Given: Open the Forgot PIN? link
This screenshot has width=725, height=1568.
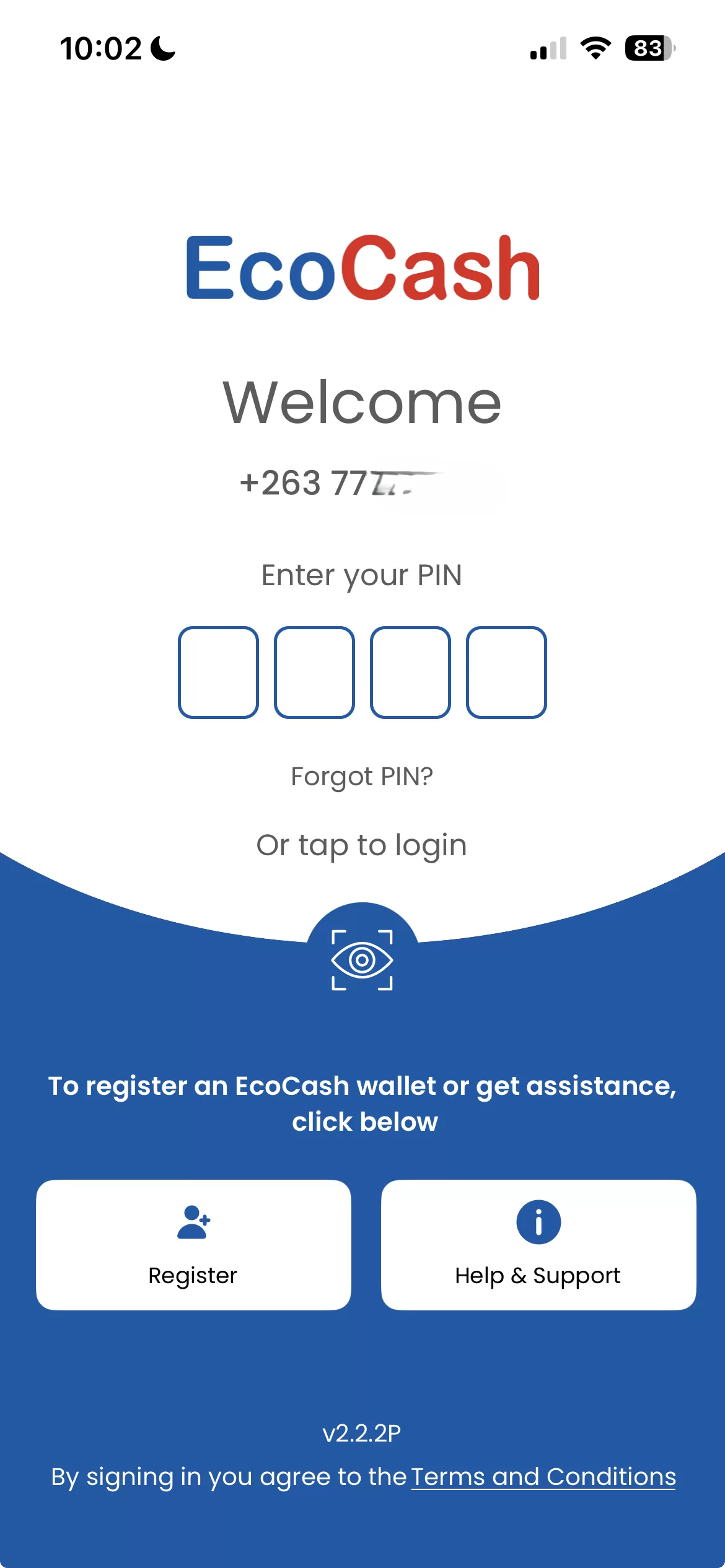Looking at the screenshot, I should pyautogui.click(x=362, y=776).
